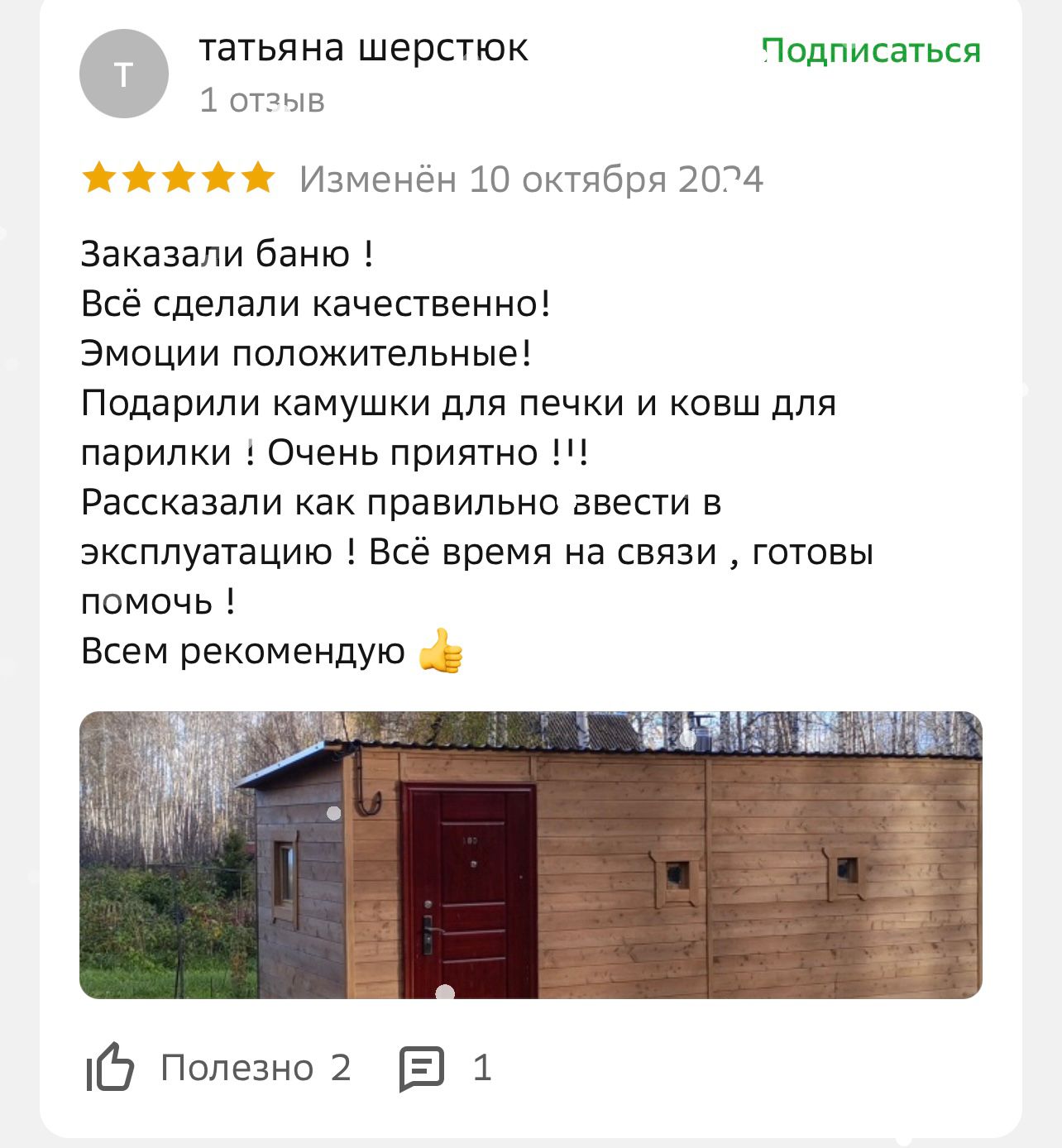Viewport: 1062px width, 1148px height.
Task: Open the attached bathhouse photo
Action: pos(530,854)
